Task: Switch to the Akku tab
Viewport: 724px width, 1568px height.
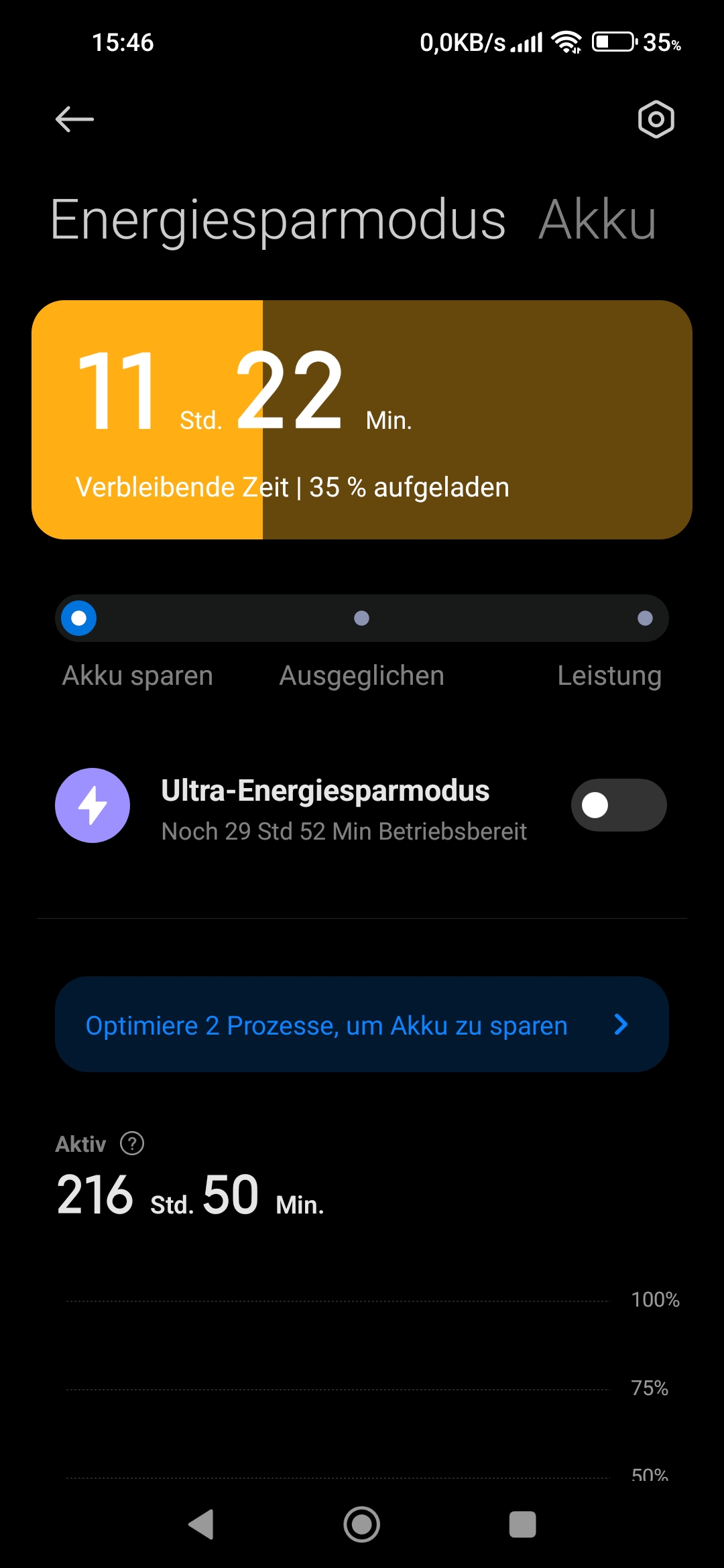Action: click(597, 220)
